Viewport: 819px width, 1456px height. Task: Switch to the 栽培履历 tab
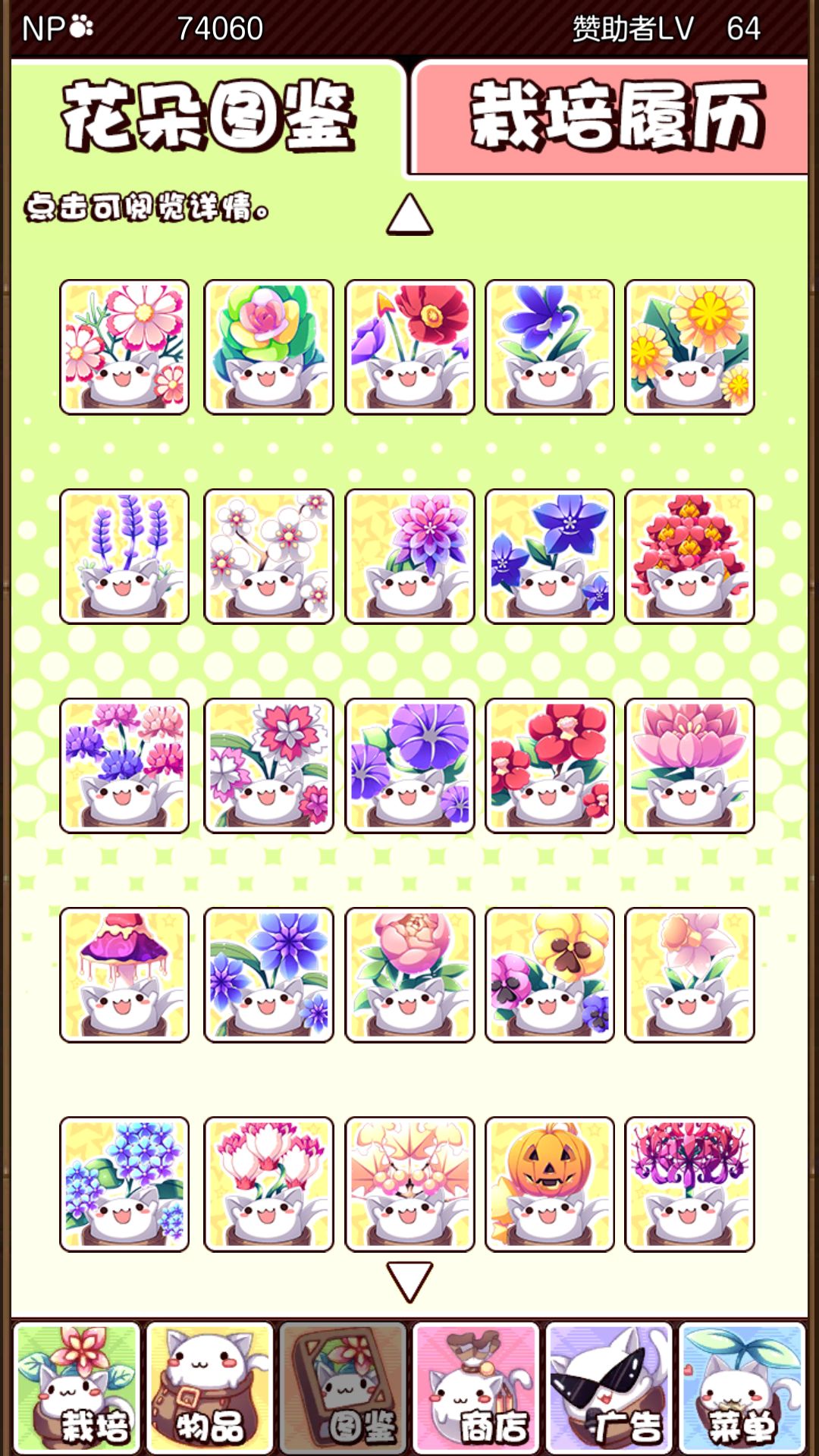tap(614, 118)
